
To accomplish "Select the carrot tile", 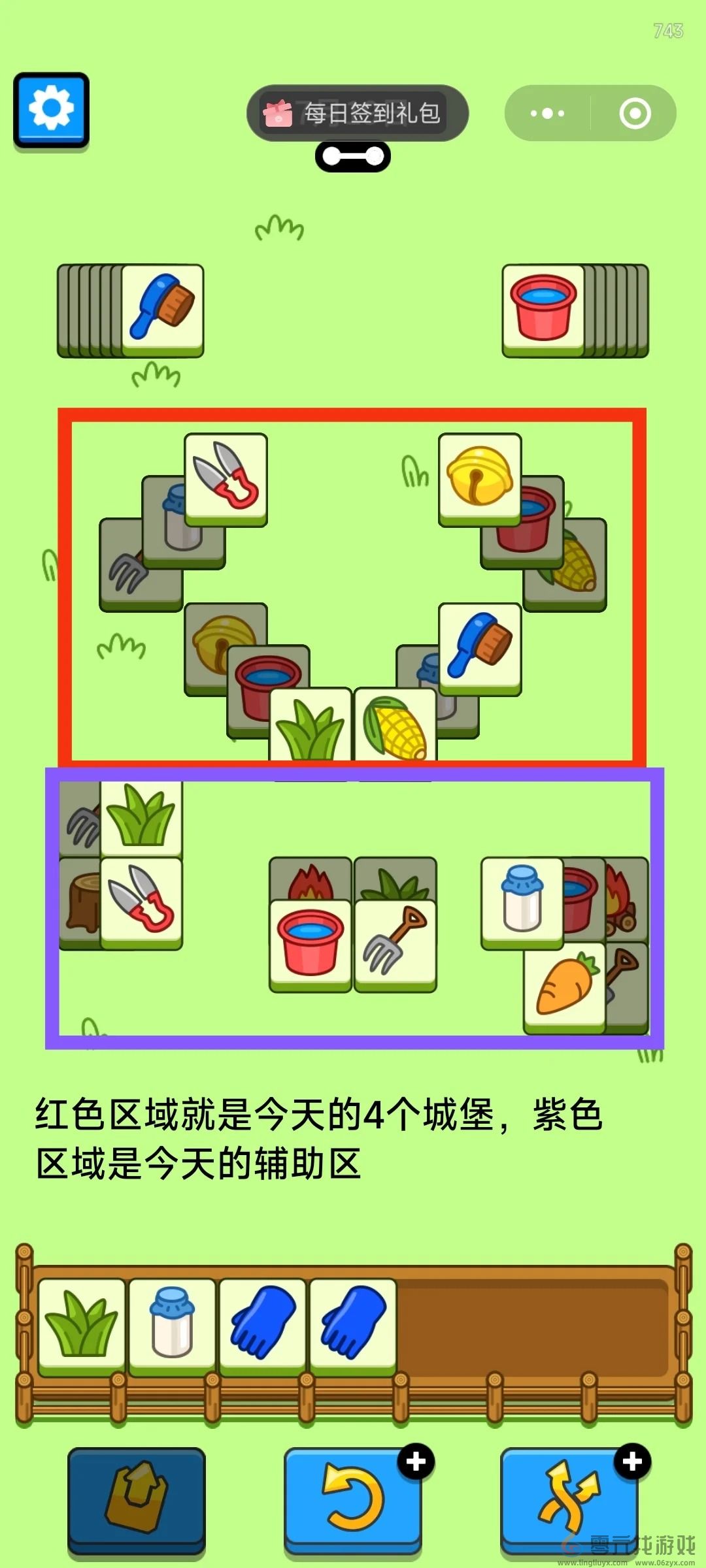I will click(x=565, y=985).
